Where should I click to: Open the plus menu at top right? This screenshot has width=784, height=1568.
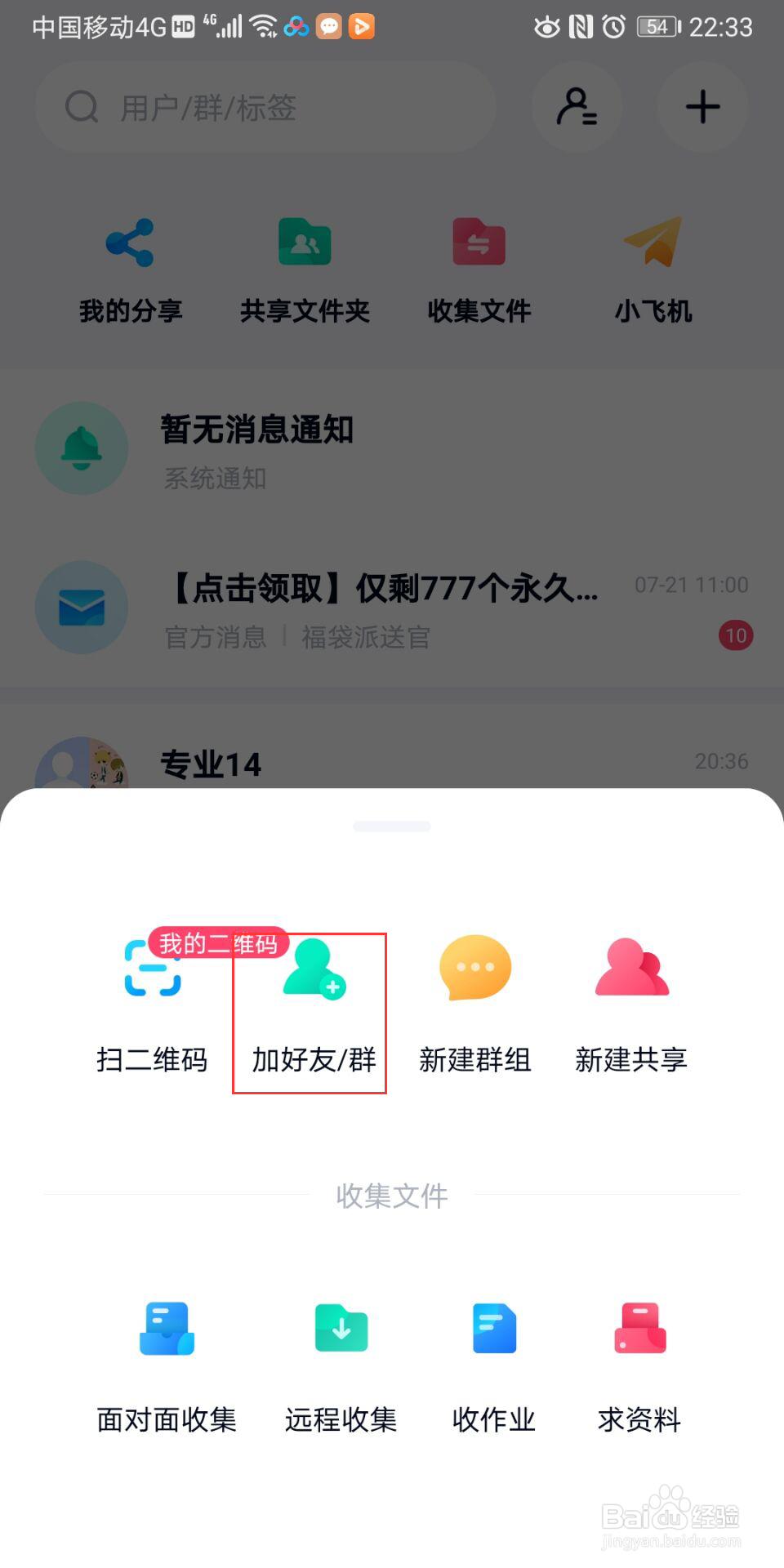pyautogui.click(x=702, y=106)
